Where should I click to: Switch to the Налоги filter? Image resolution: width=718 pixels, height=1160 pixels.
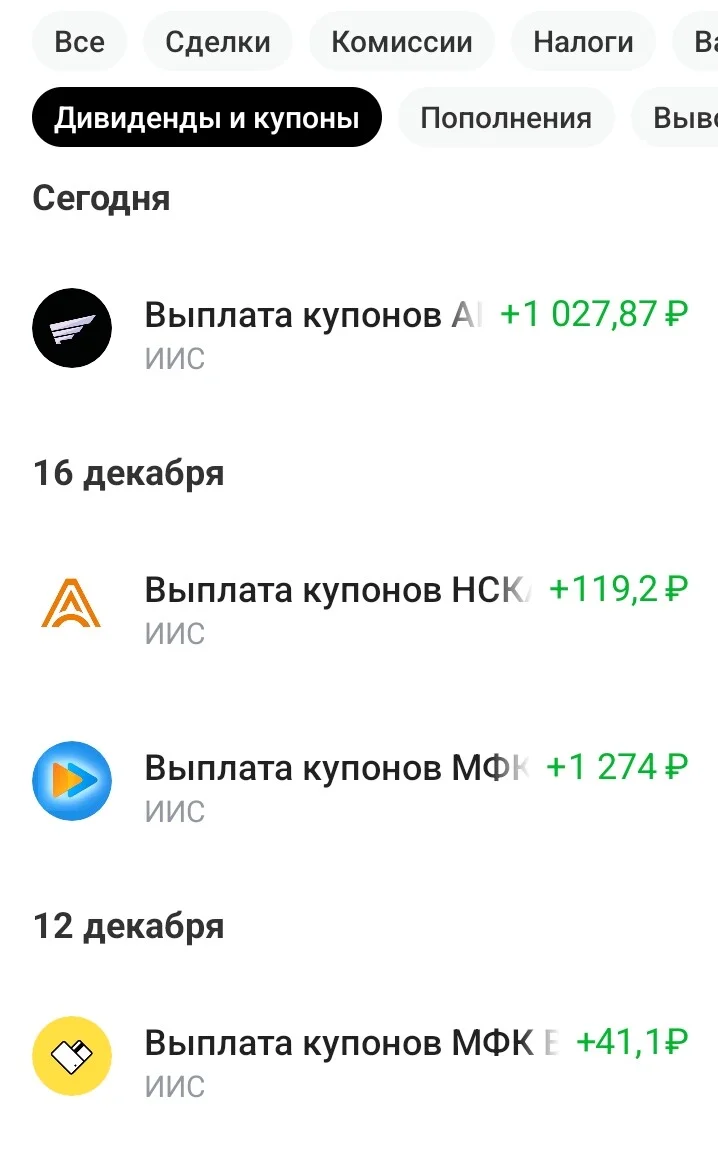[583, 41]
